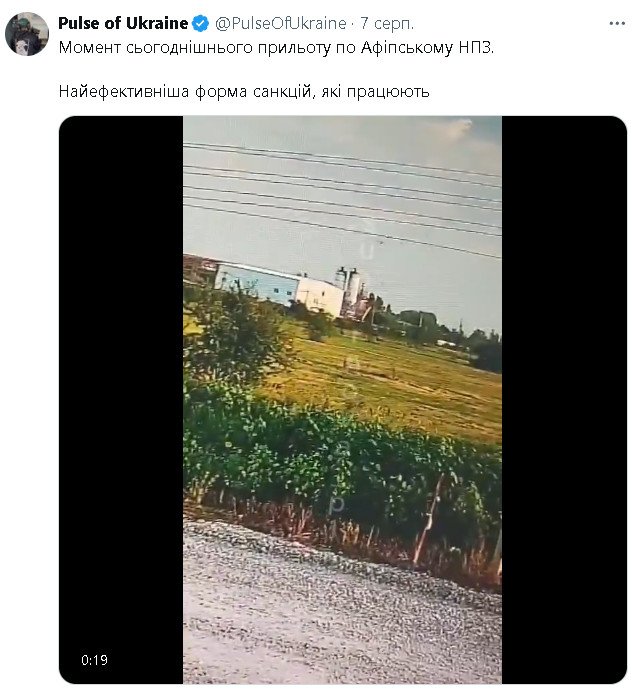This screenshot has width=641, height=690.
Task: Play the video of the refinery strike
Action: [x=342, y=400]
